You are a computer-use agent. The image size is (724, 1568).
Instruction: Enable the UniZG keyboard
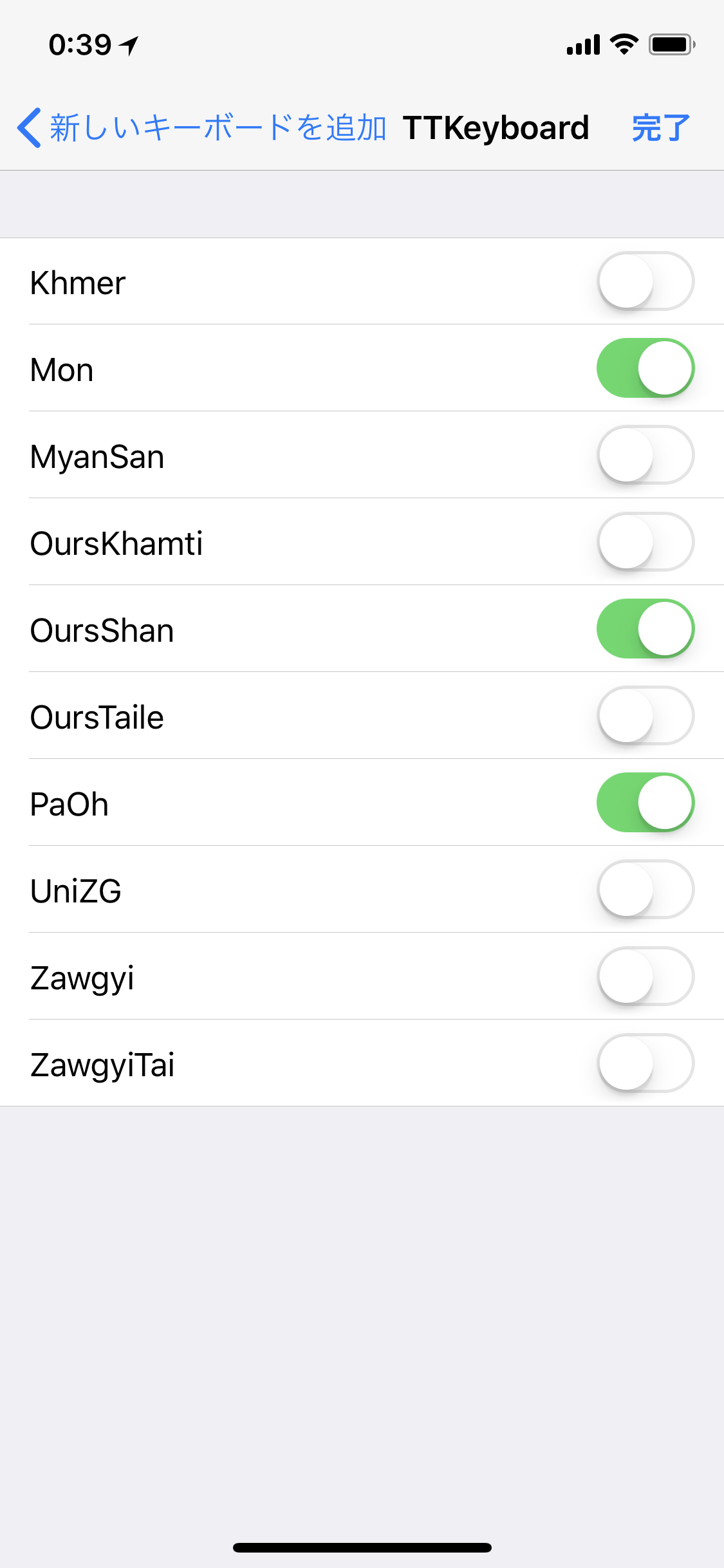click(x=645, y=890)
